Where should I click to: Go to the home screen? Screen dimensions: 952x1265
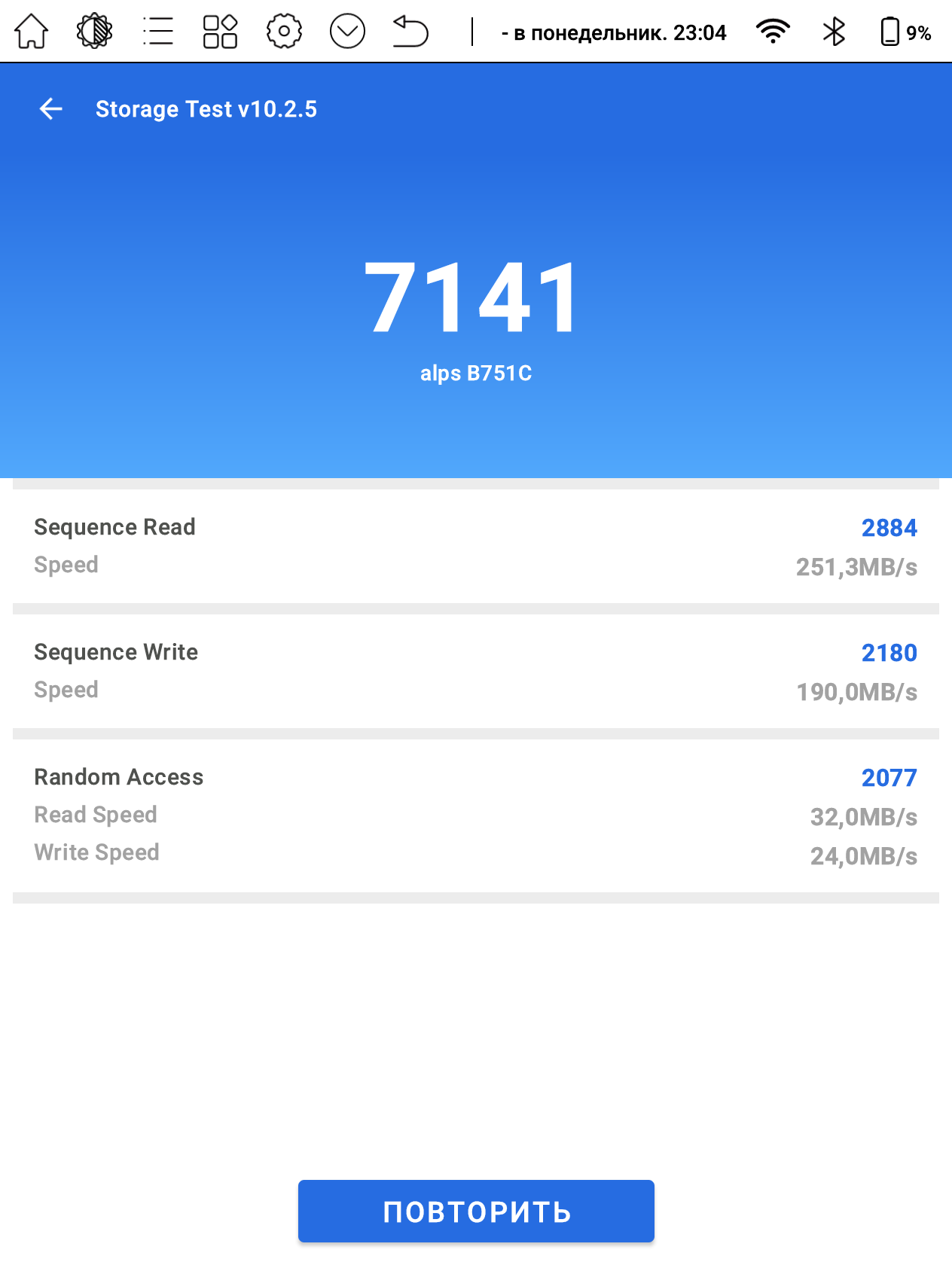pos(32,32)
